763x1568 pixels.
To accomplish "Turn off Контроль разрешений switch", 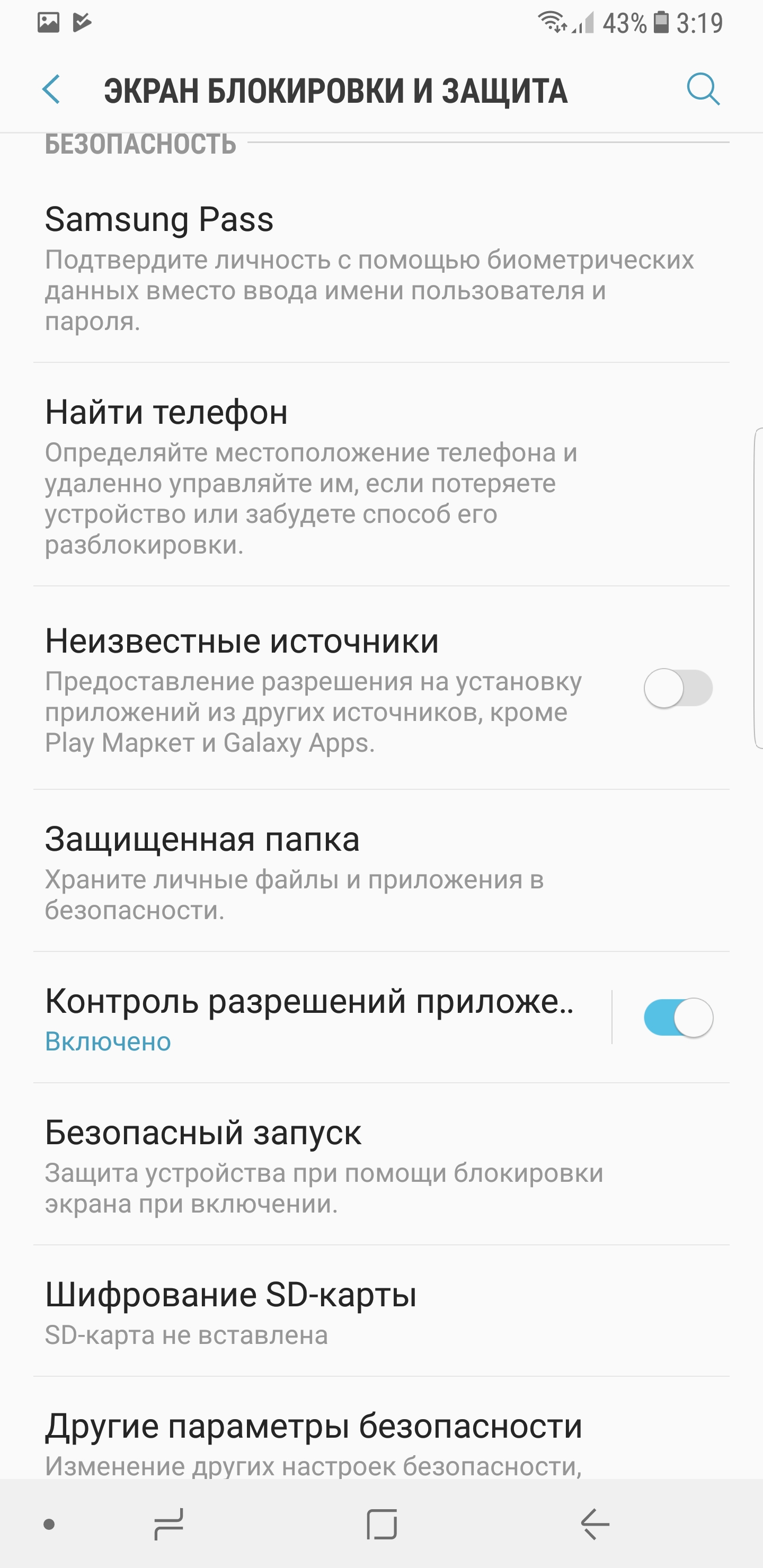I will (678, 1018).
